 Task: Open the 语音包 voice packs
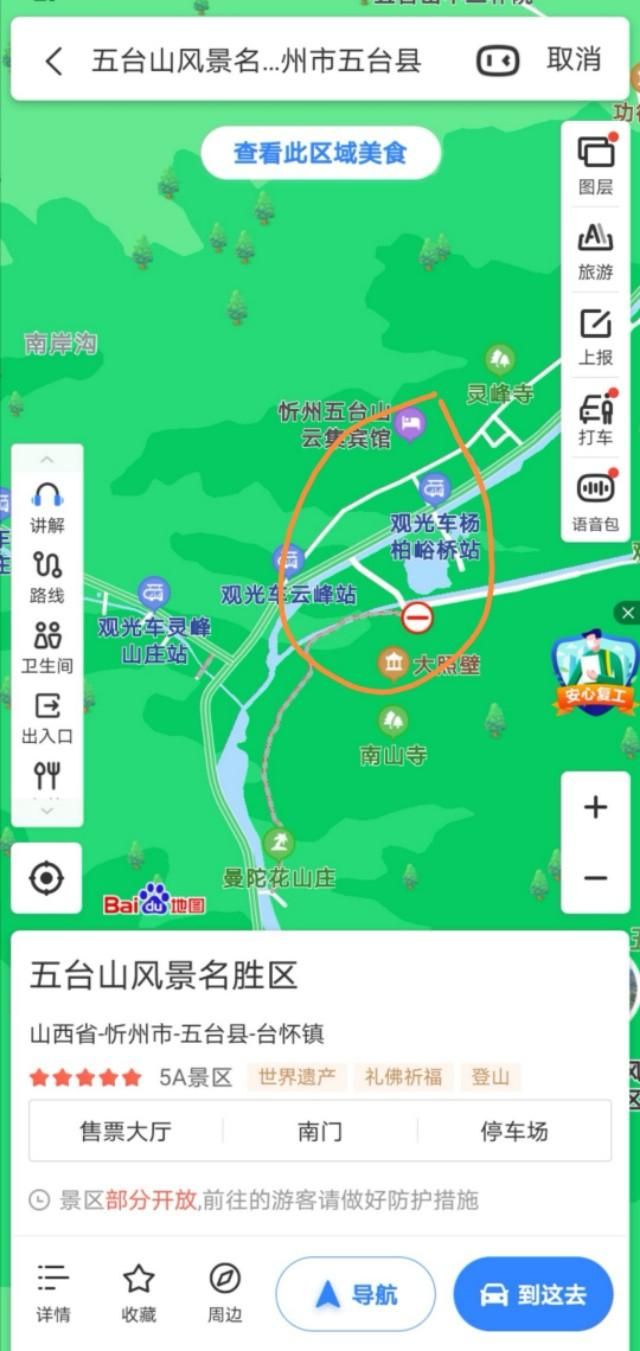pyautogui.click(x=595, y=501)
